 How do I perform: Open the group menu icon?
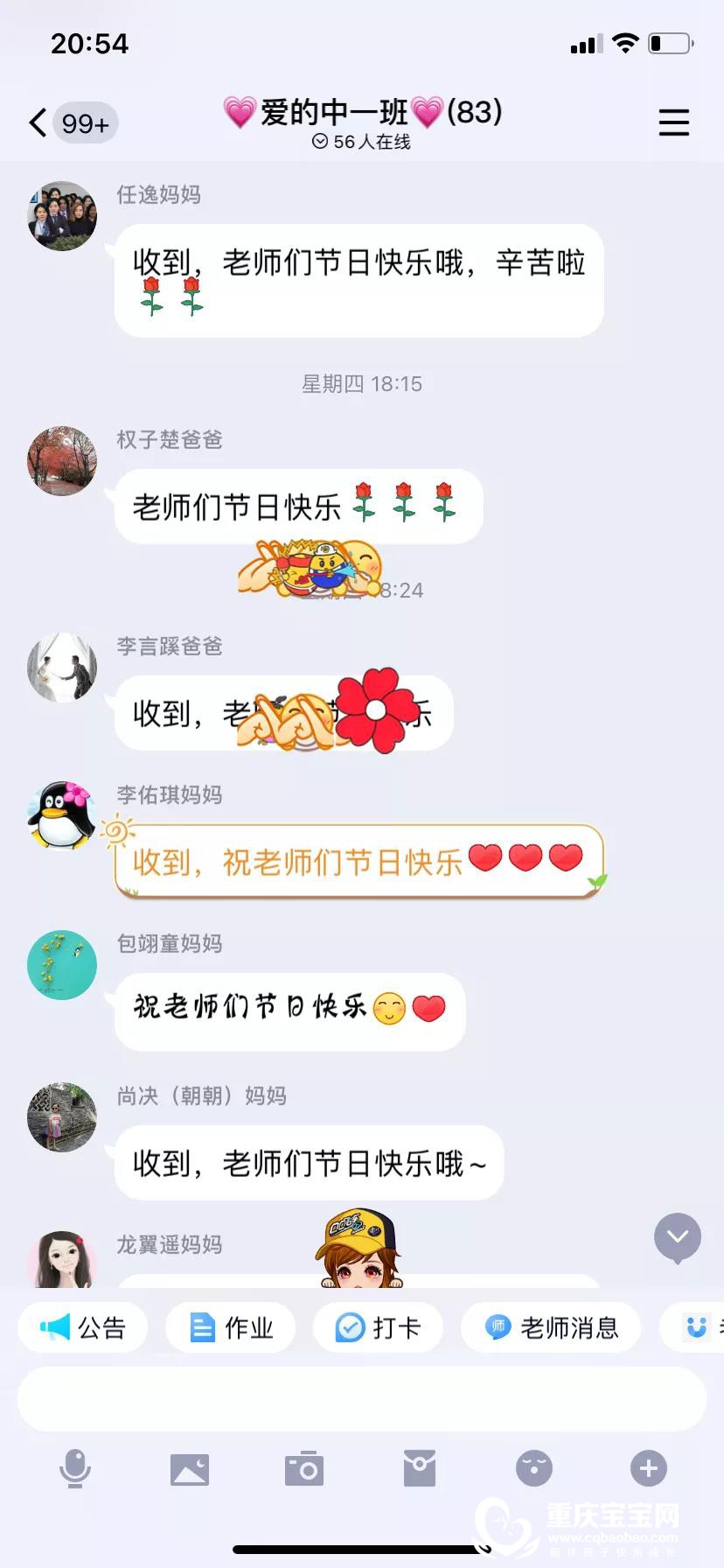673,122
